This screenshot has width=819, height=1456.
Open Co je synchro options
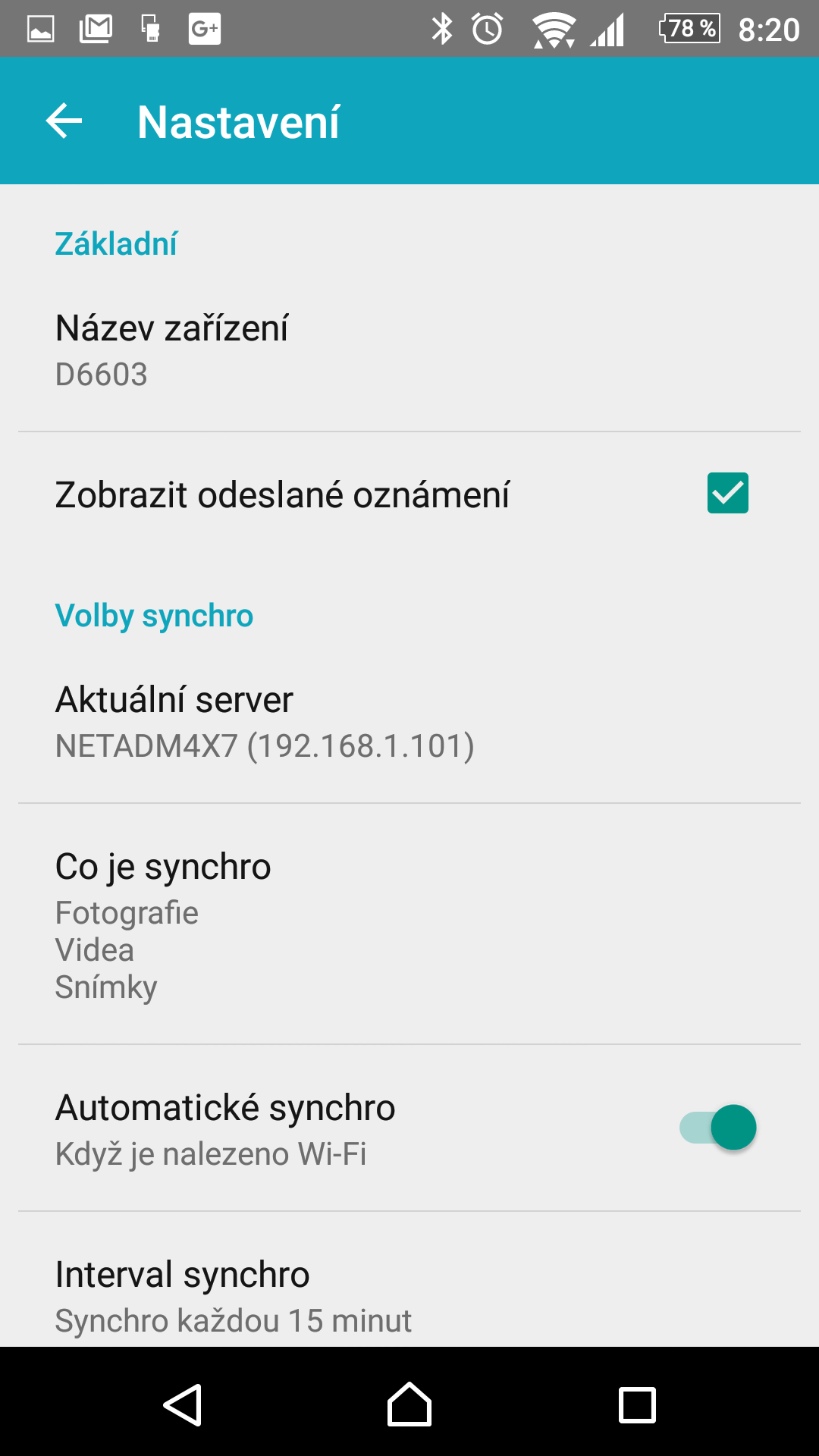pyautogui.click(x=409, y=924)
